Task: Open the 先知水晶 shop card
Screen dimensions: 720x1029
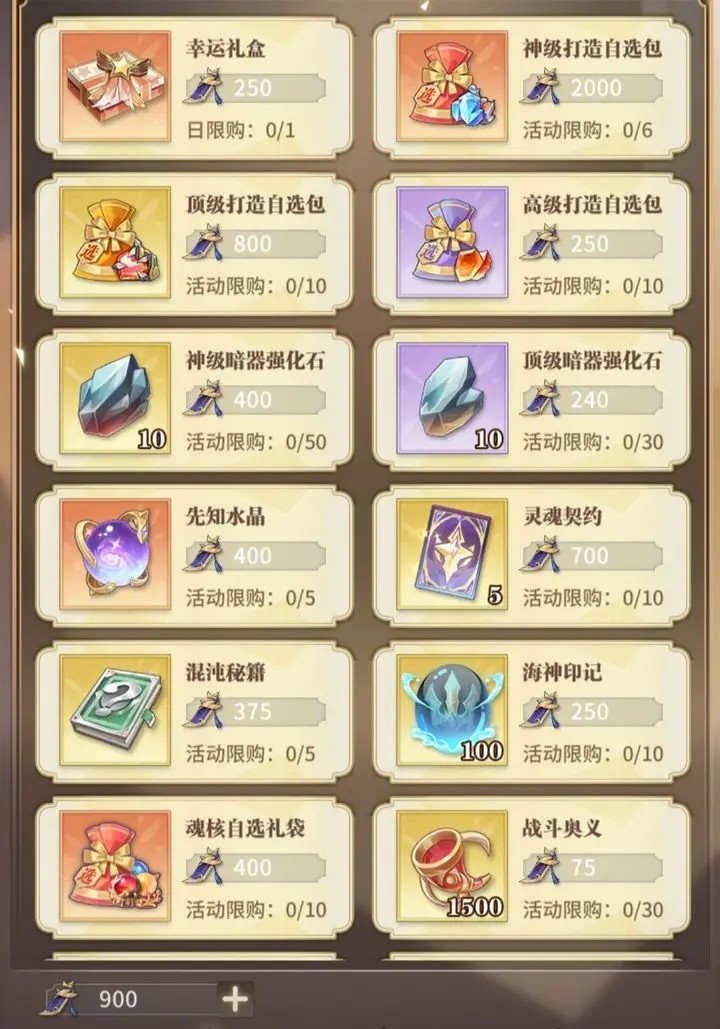Action: [x=194, y=556]
